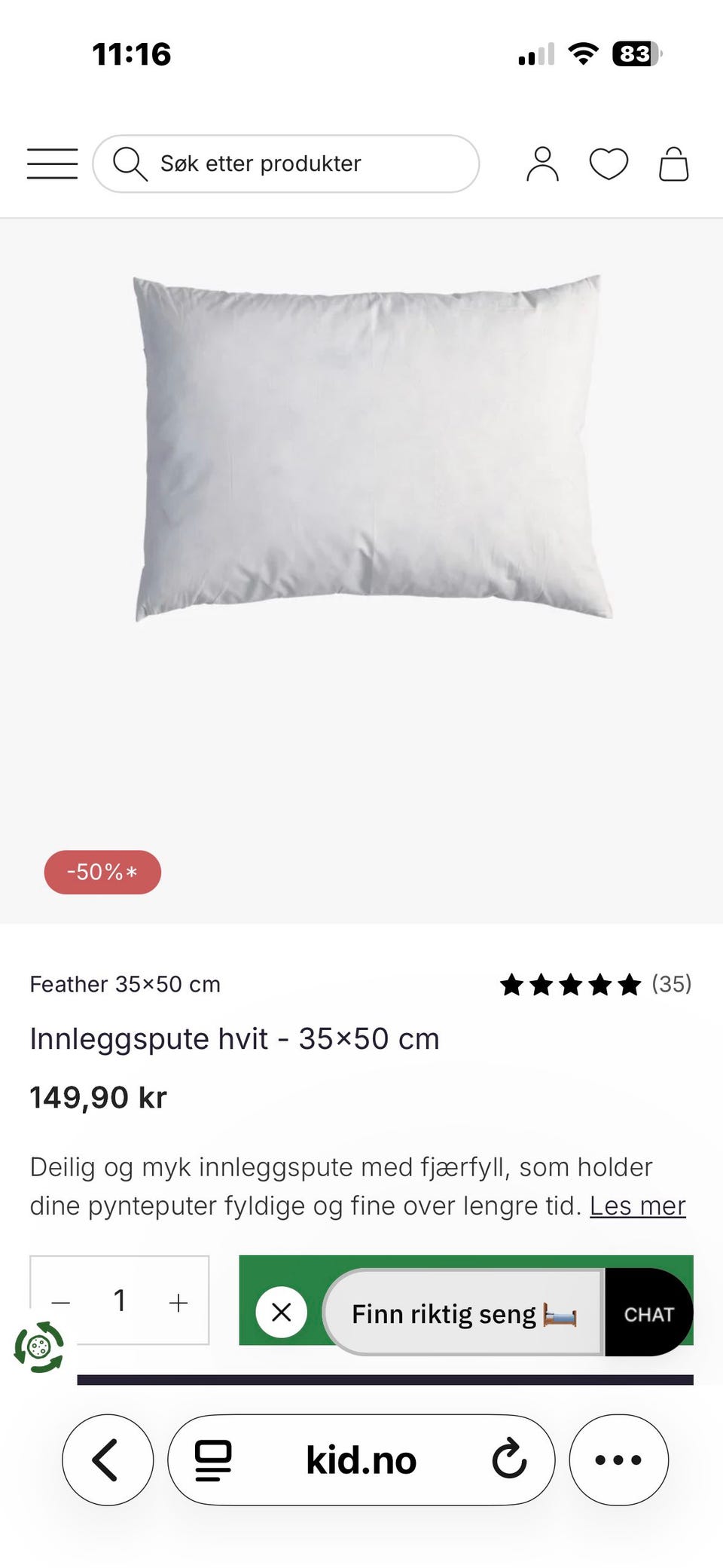Open the page reader options icon
This screenshot has width=723, height=1568.
point(213,1459)
